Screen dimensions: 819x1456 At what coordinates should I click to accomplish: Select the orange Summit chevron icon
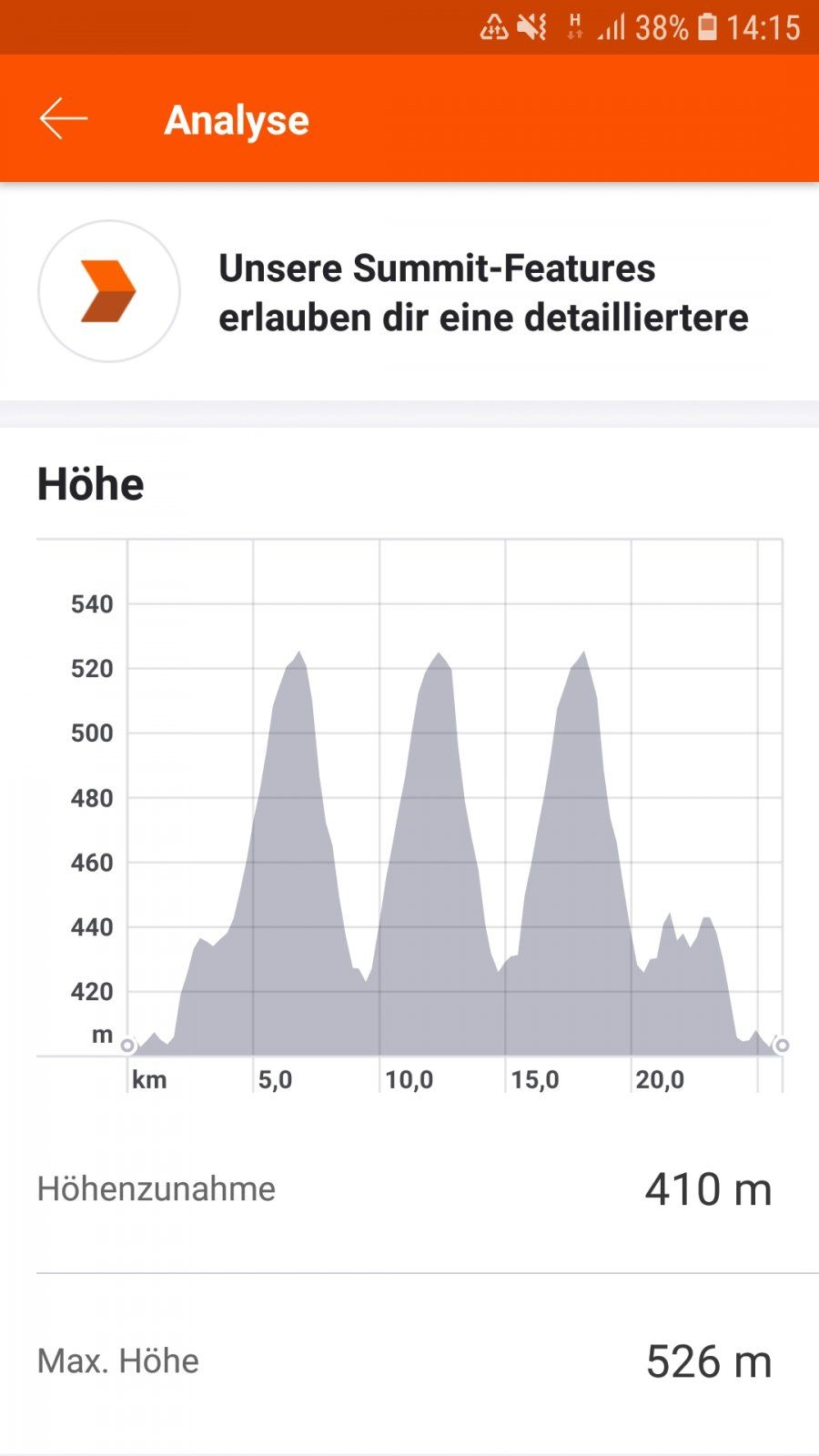pyautogui.click(x=108, y=291)
